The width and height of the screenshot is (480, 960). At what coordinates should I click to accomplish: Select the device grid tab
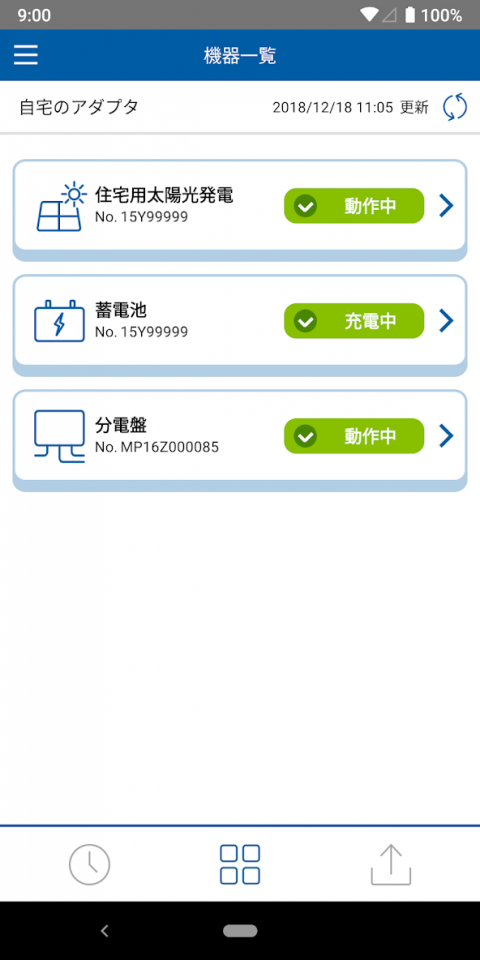(x=240, y=864)
